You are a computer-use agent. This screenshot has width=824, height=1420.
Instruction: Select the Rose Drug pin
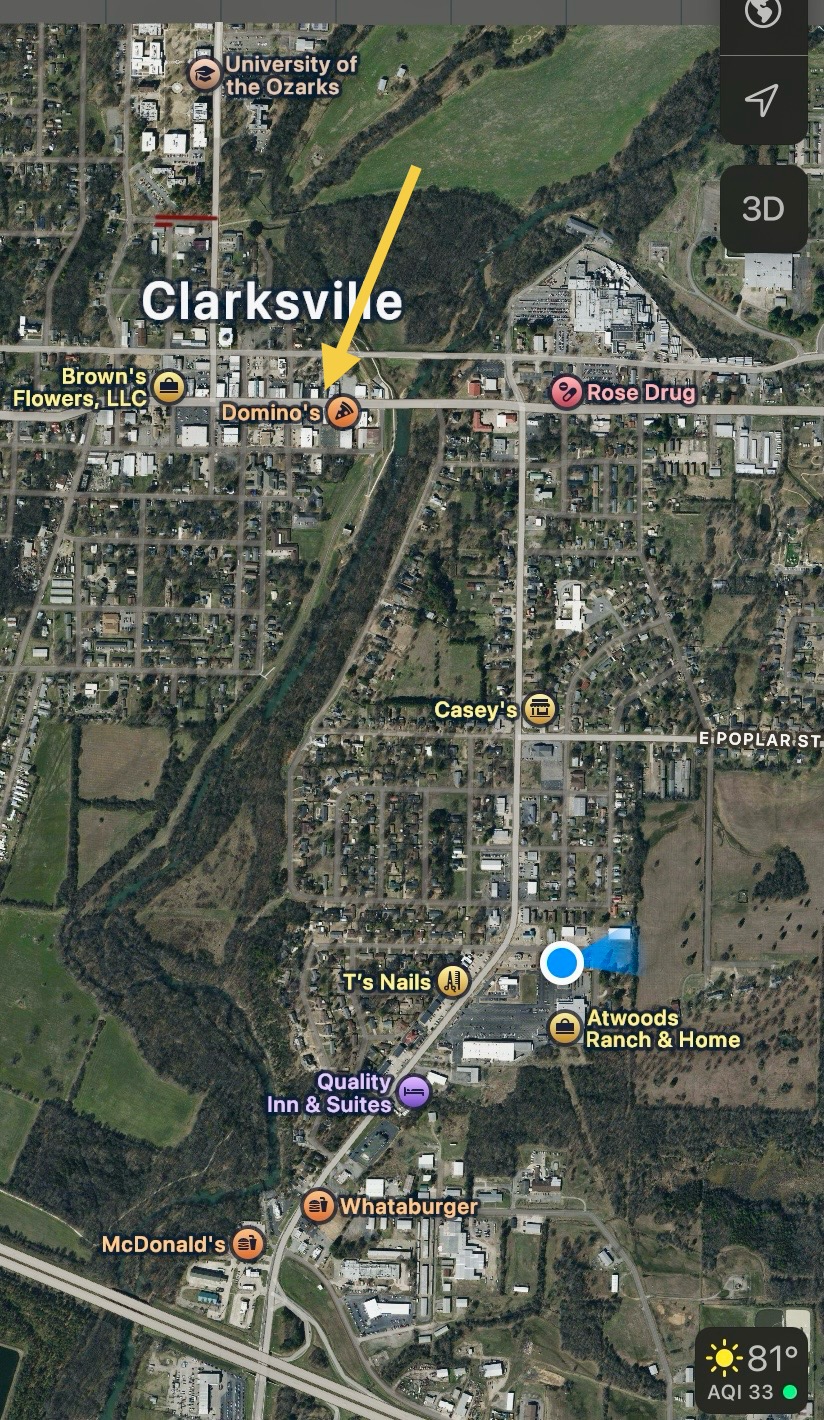point(566,392)
